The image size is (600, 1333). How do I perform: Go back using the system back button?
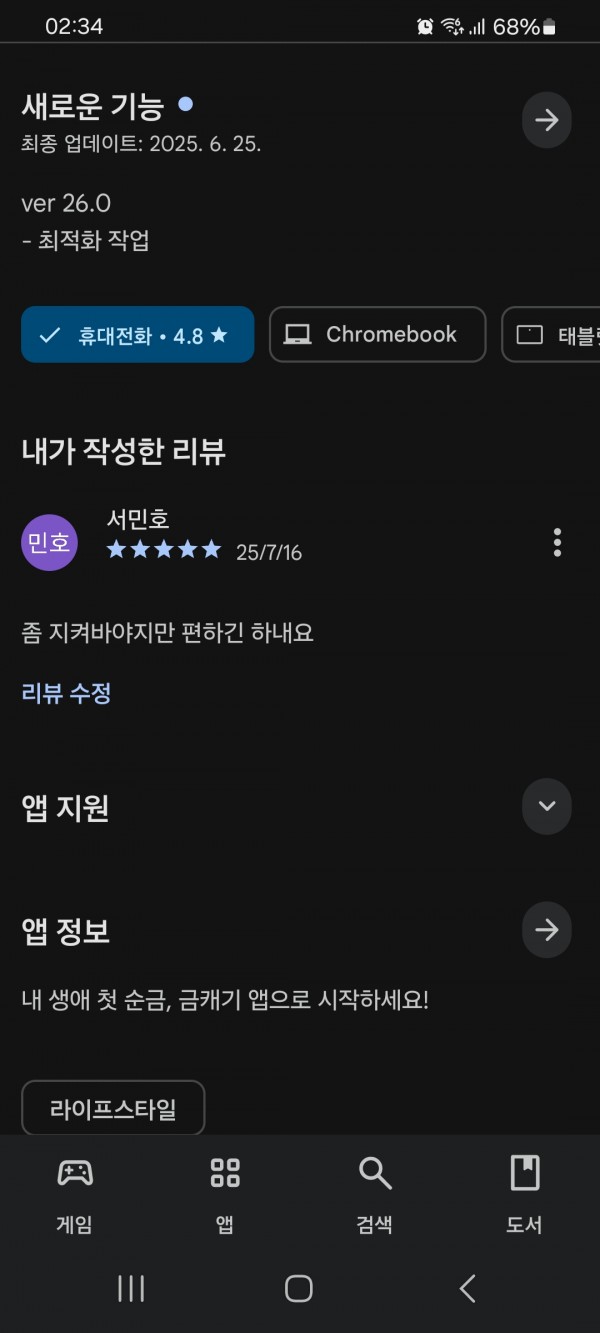(x=467, y=1289)
